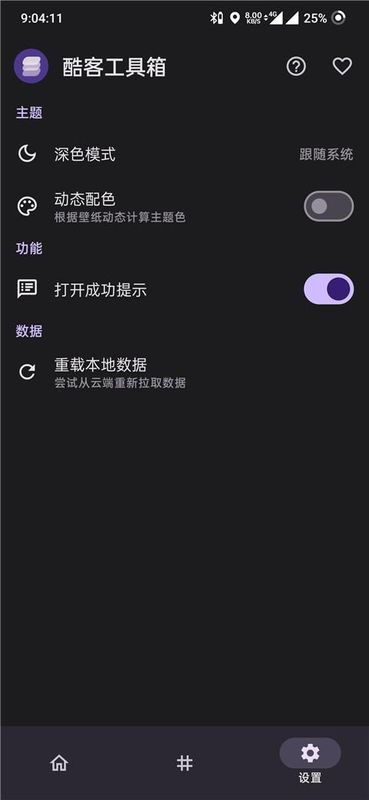The height and width of the screenshot is (800, 369).
Task: Tap the heart icon in the top bar
Action: coord(342,66)
